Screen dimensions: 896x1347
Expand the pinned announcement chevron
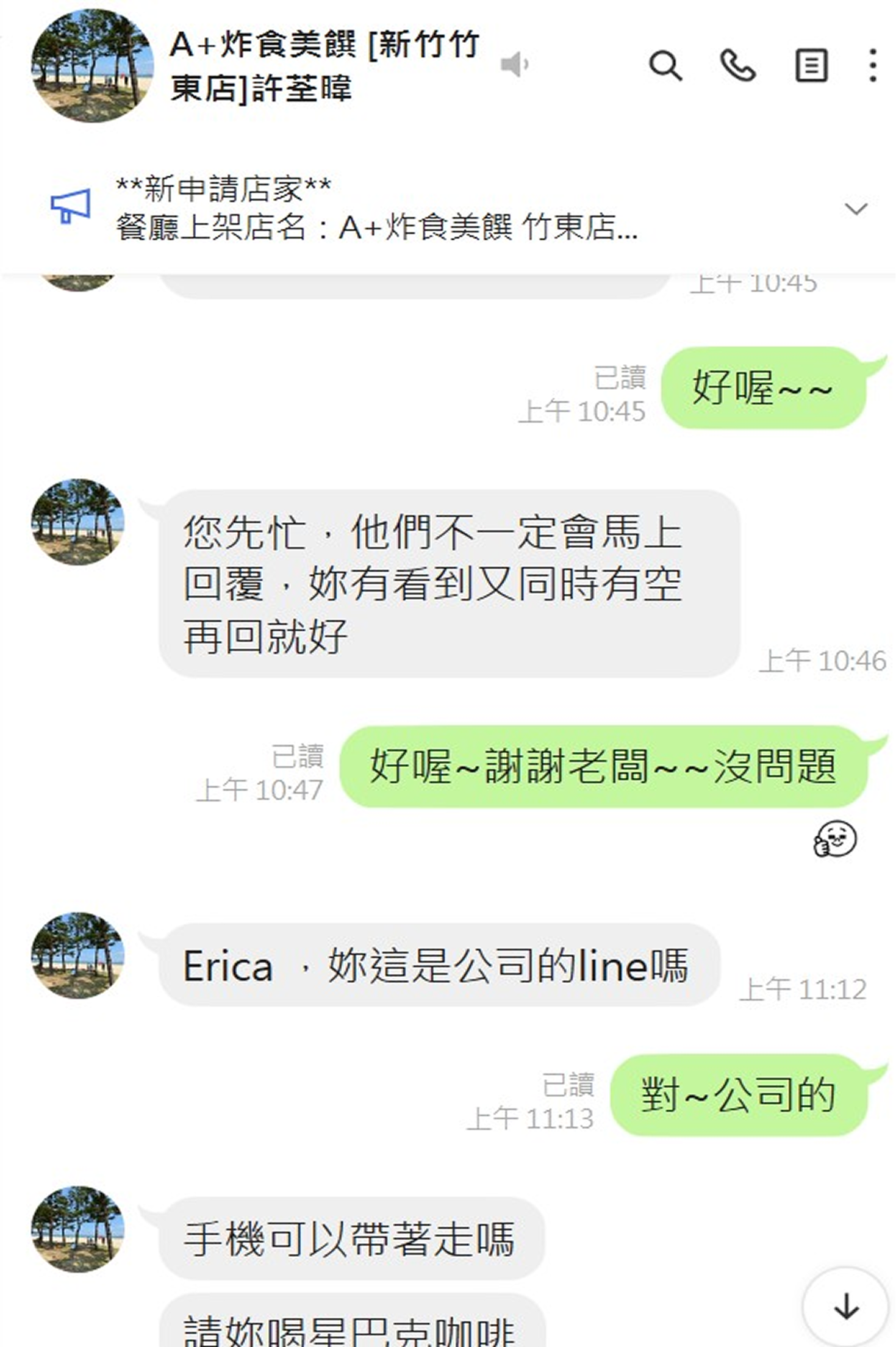856,209
